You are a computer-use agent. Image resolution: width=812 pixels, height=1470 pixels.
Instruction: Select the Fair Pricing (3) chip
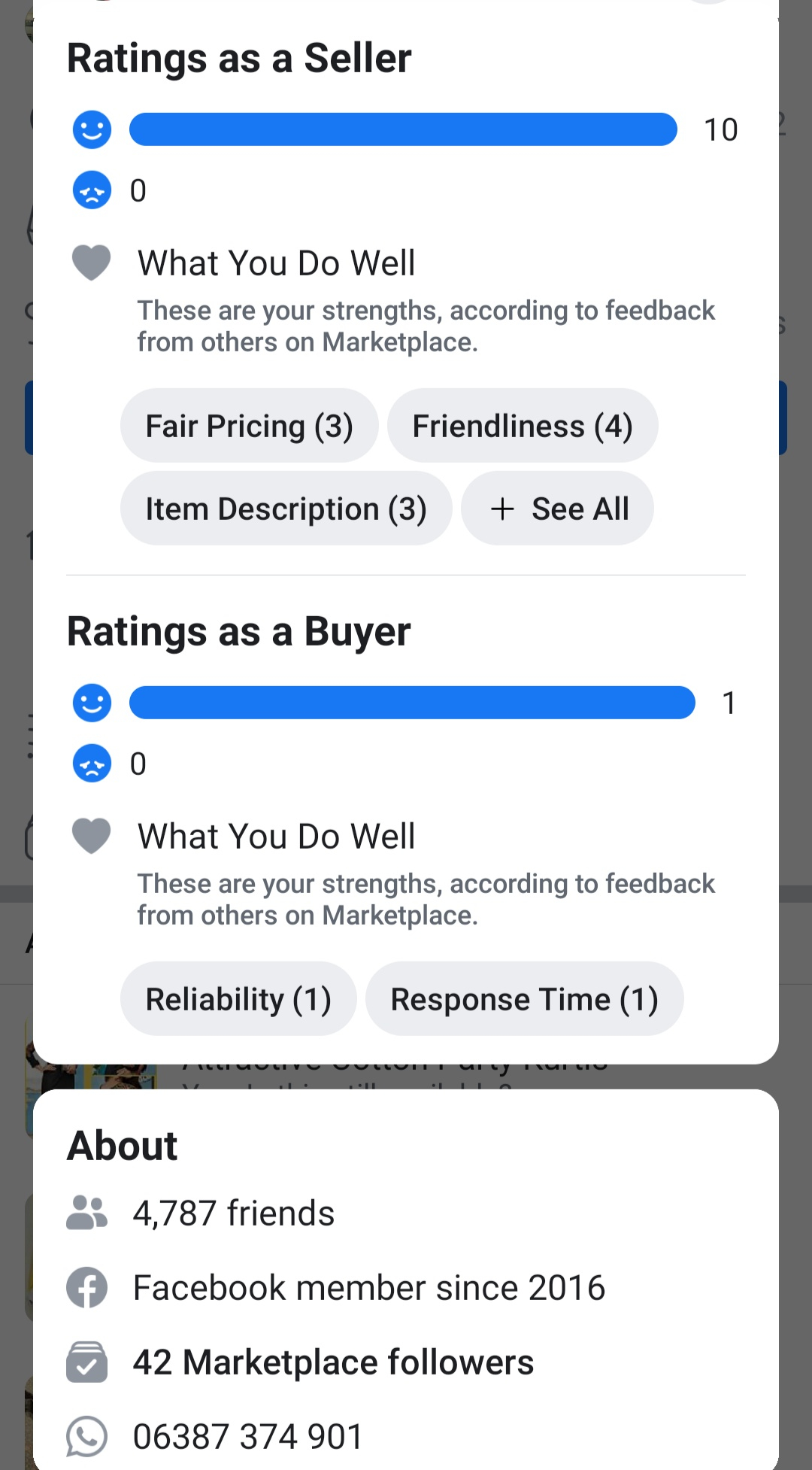click(x=249, y=426)
